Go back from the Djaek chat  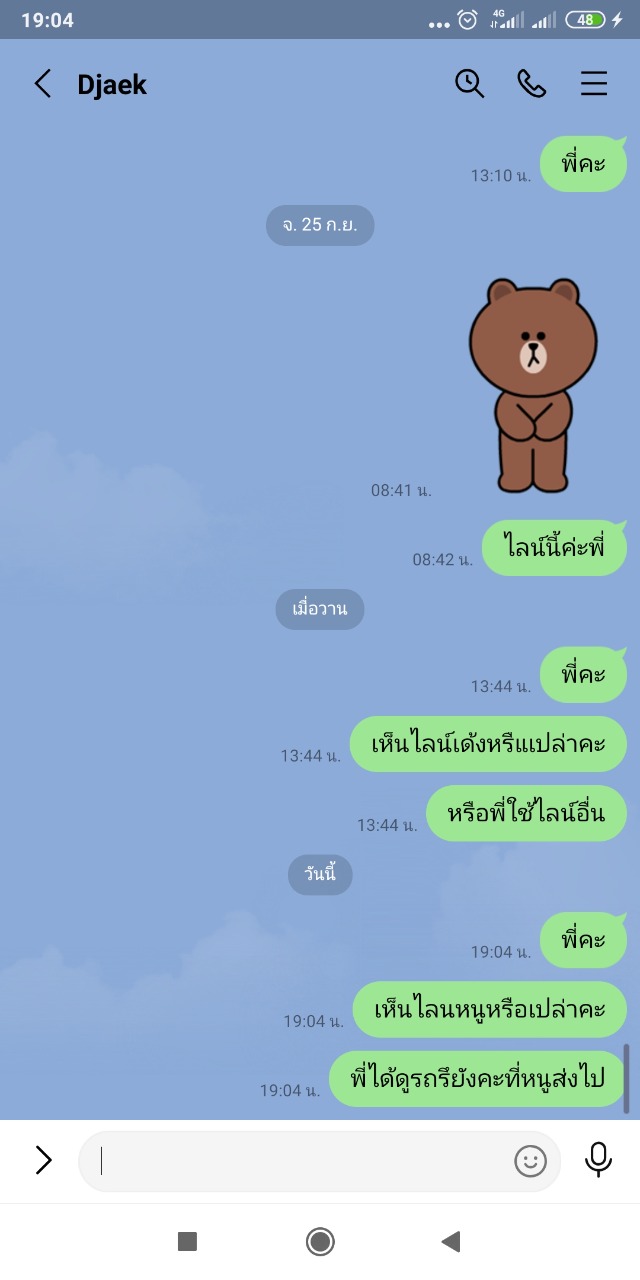(42, 84)
